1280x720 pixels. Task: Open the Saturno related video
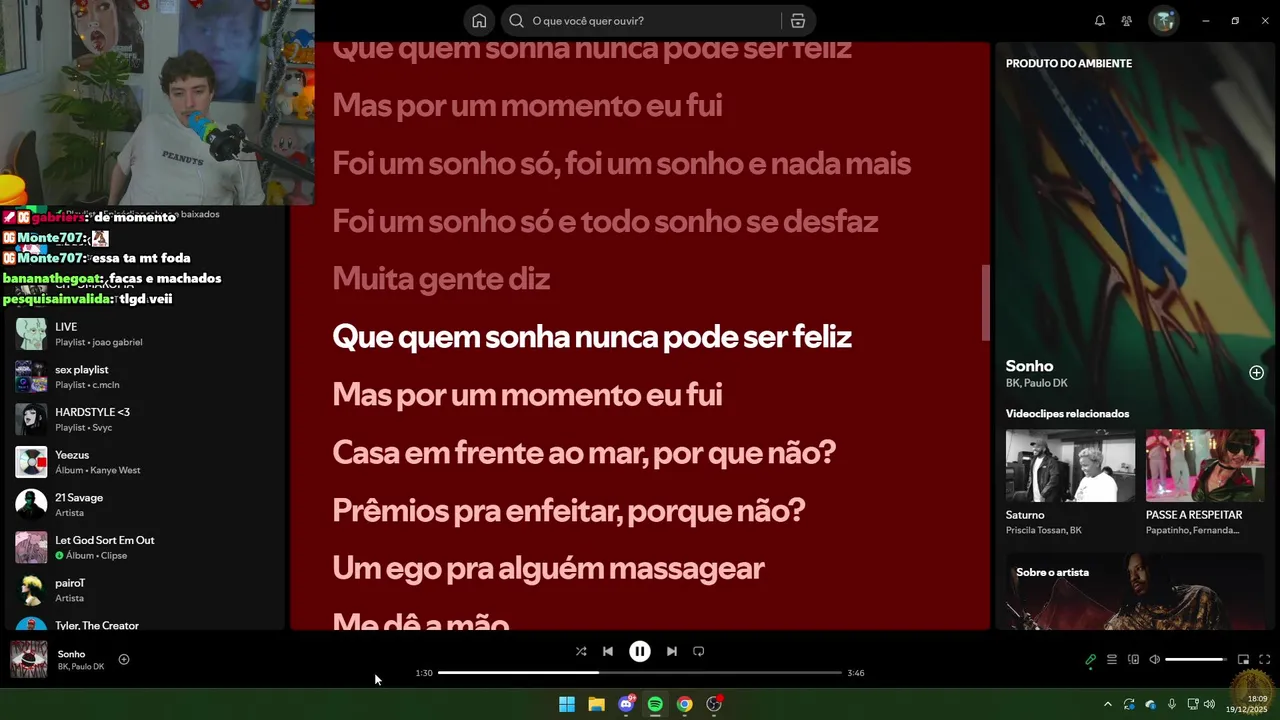click(x=1070, y=466)
